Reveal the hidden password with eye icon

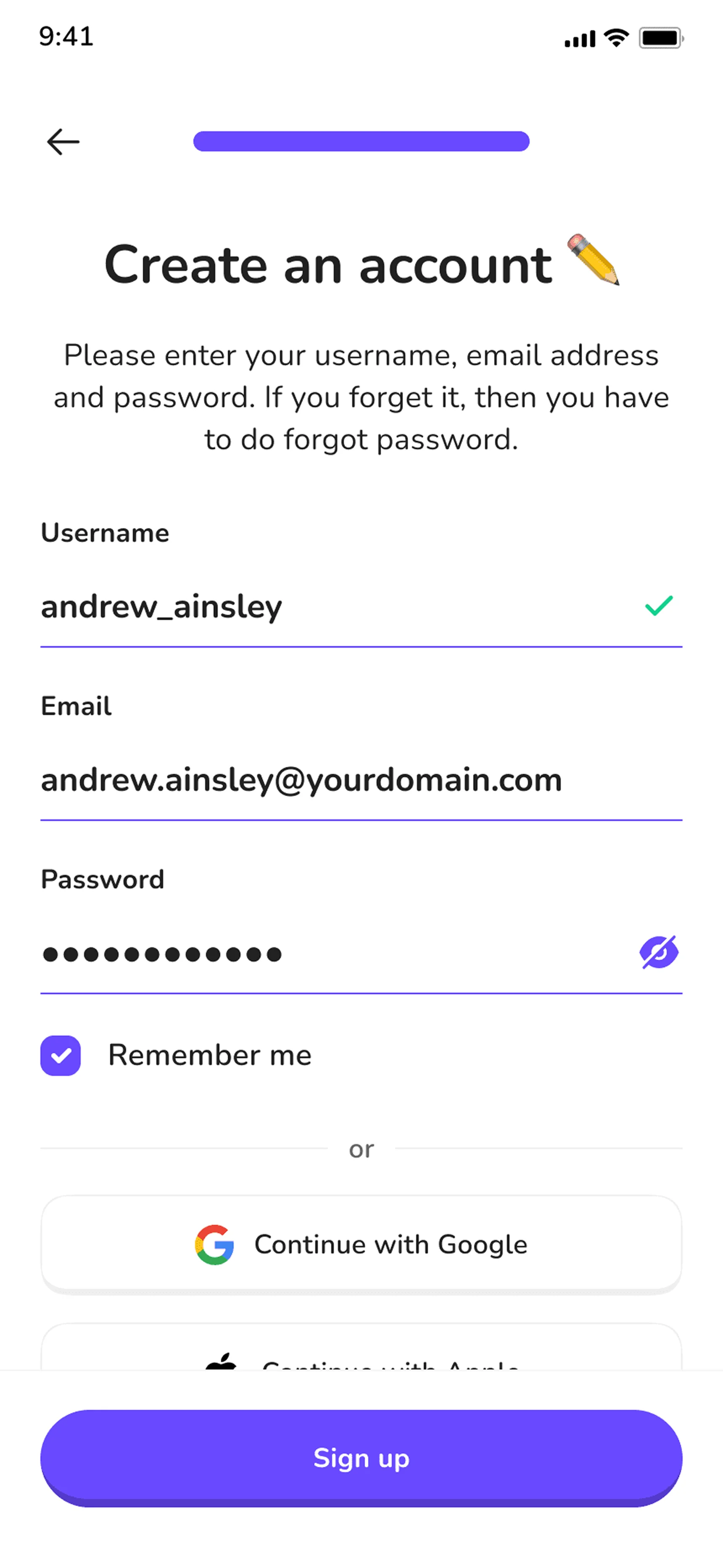click(659, 953)
